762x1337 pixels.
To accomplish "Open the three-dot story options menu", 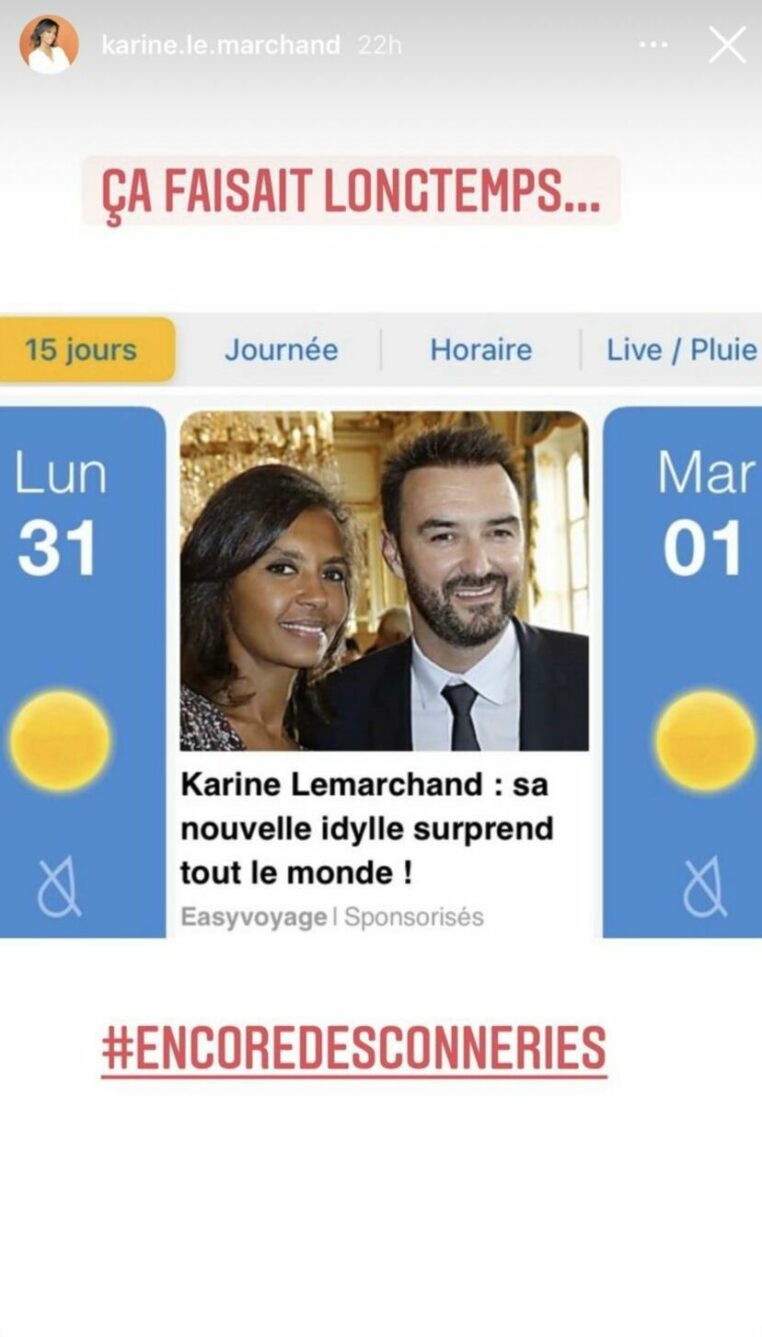I will [x=653, y=45].
